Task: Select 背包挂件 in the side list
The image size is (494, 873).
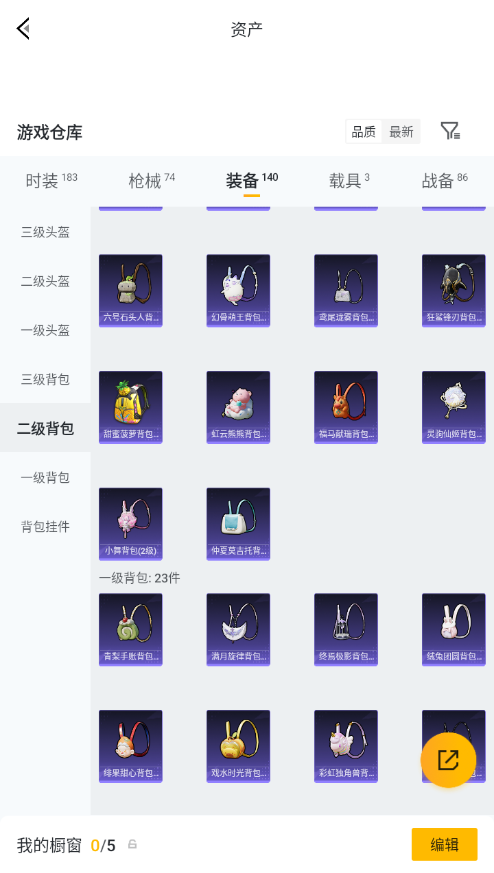Action: click(45, 526)
